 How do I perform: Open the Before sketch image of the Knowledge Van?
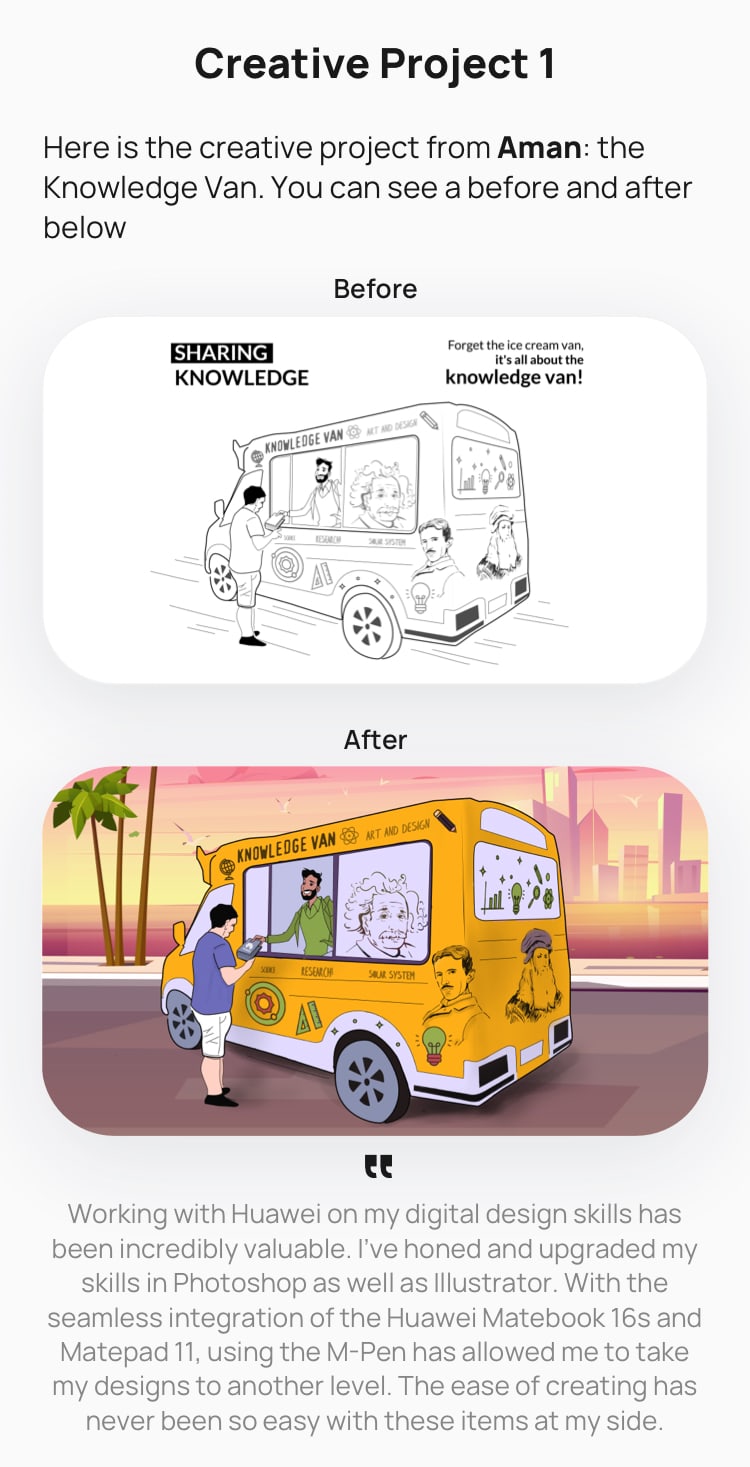[375, 500]
